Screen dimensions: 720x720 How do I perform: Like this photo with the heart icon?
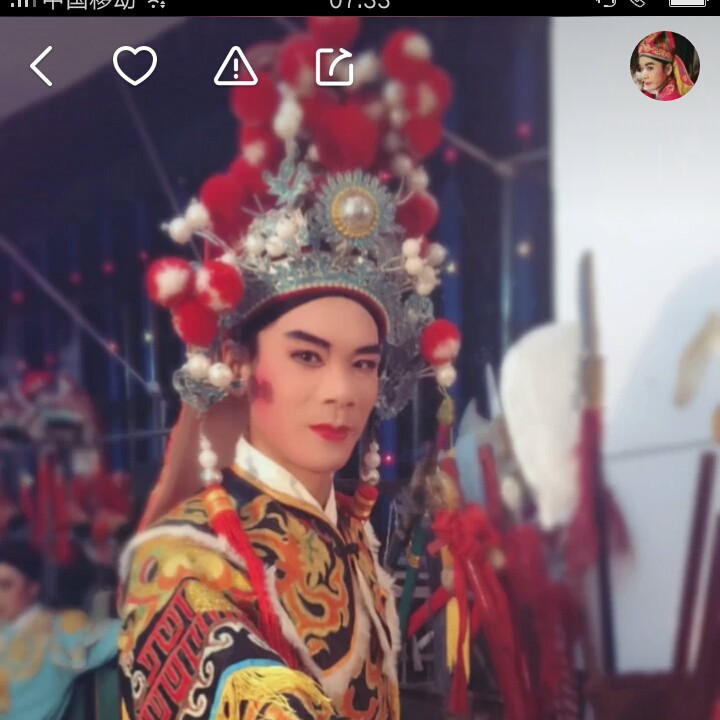[x=135, y=66]
